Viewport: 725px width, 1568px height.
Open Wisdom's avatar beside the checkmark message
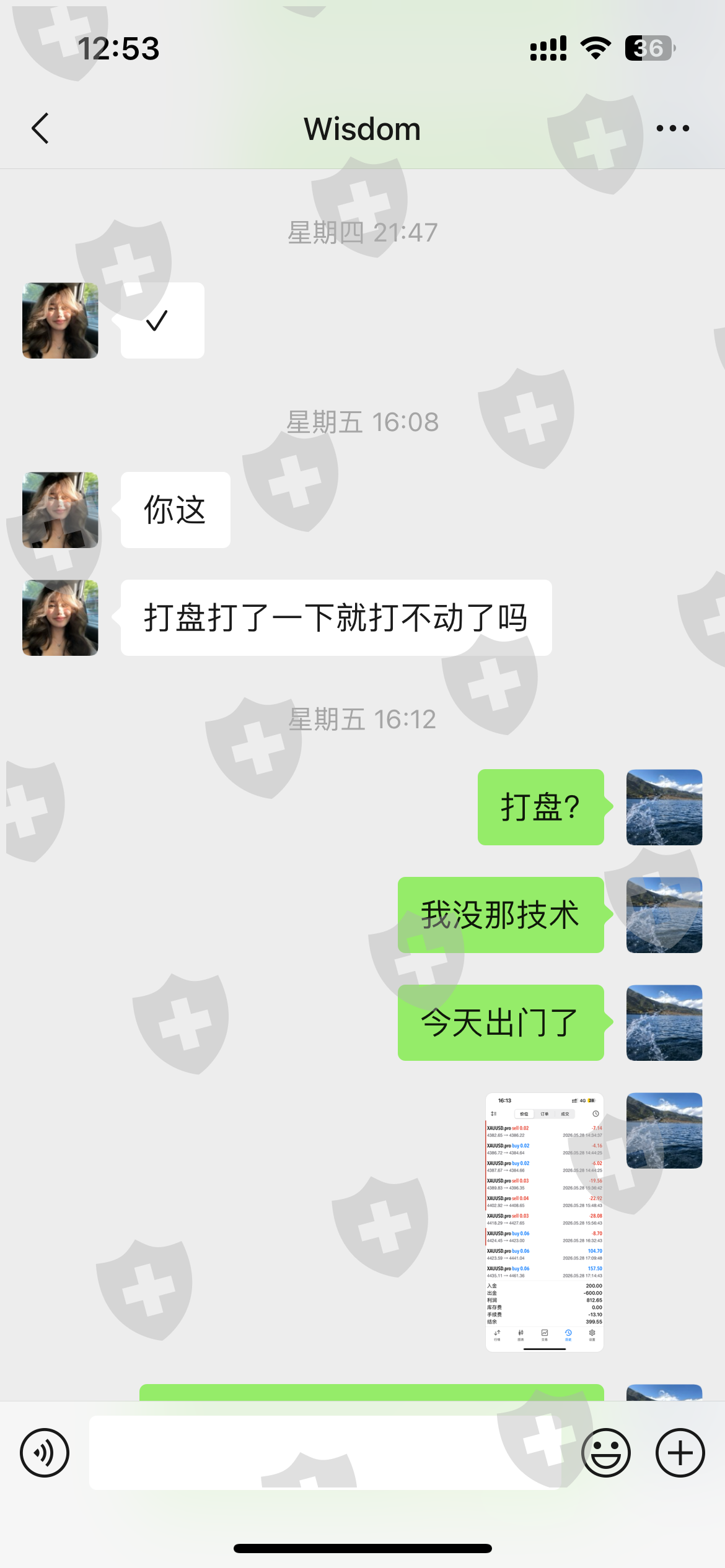(60, 321)
